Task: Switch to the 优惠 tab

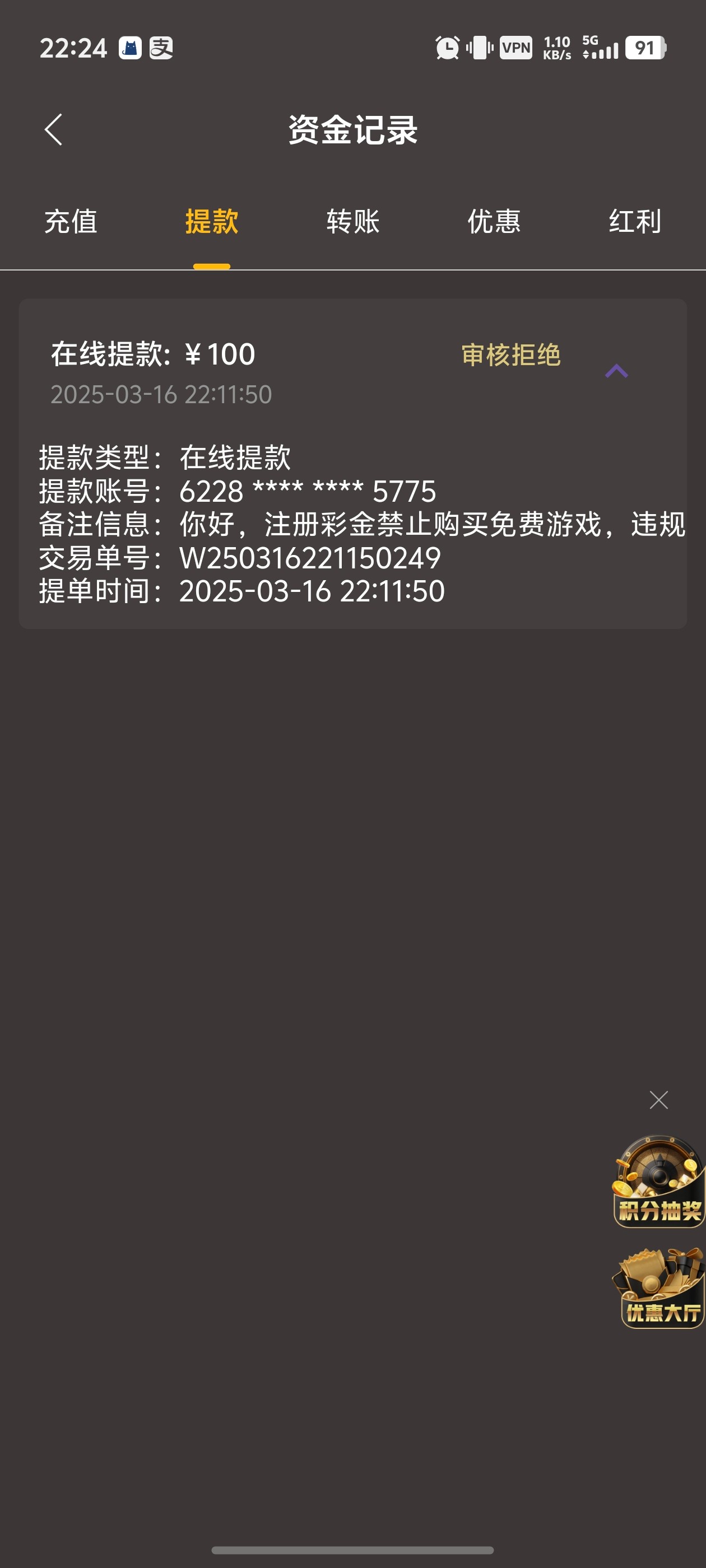Action: click(x=494, y=221)
